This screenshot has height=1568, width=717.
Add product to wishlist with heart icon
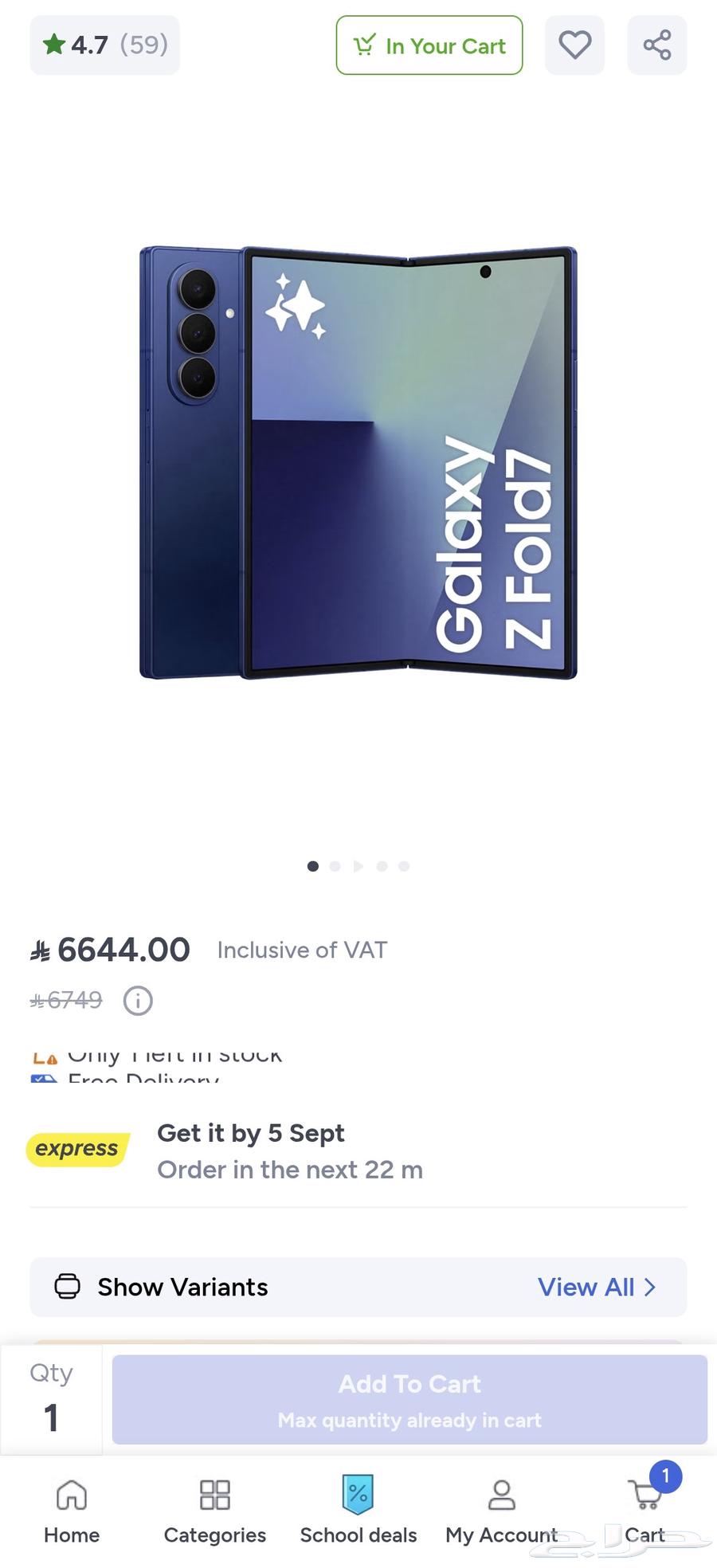pyautogui.click(x=574, y=45)
